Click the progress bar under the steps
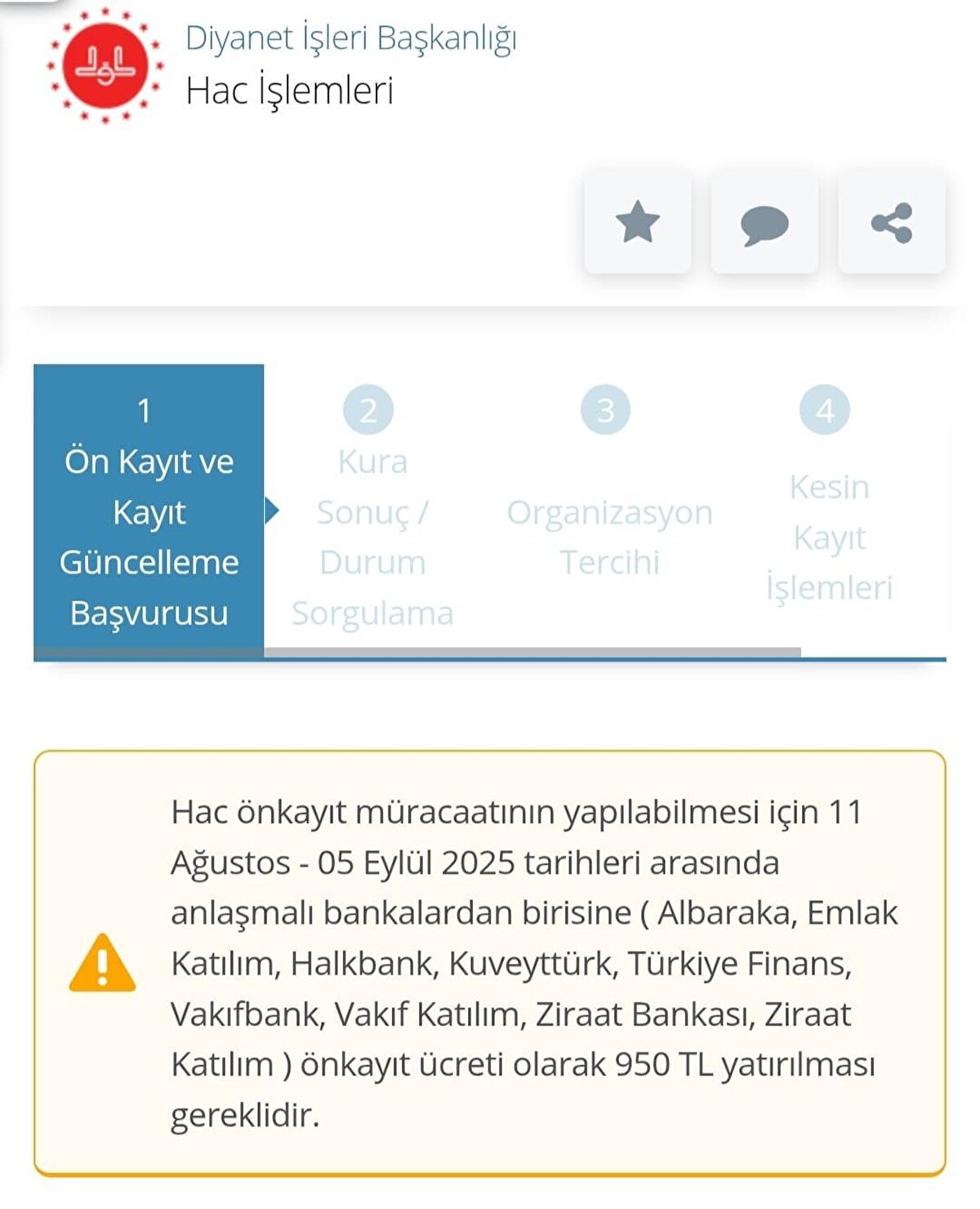Viewport: 980px width, 1209px height. [x=490, y=649]
